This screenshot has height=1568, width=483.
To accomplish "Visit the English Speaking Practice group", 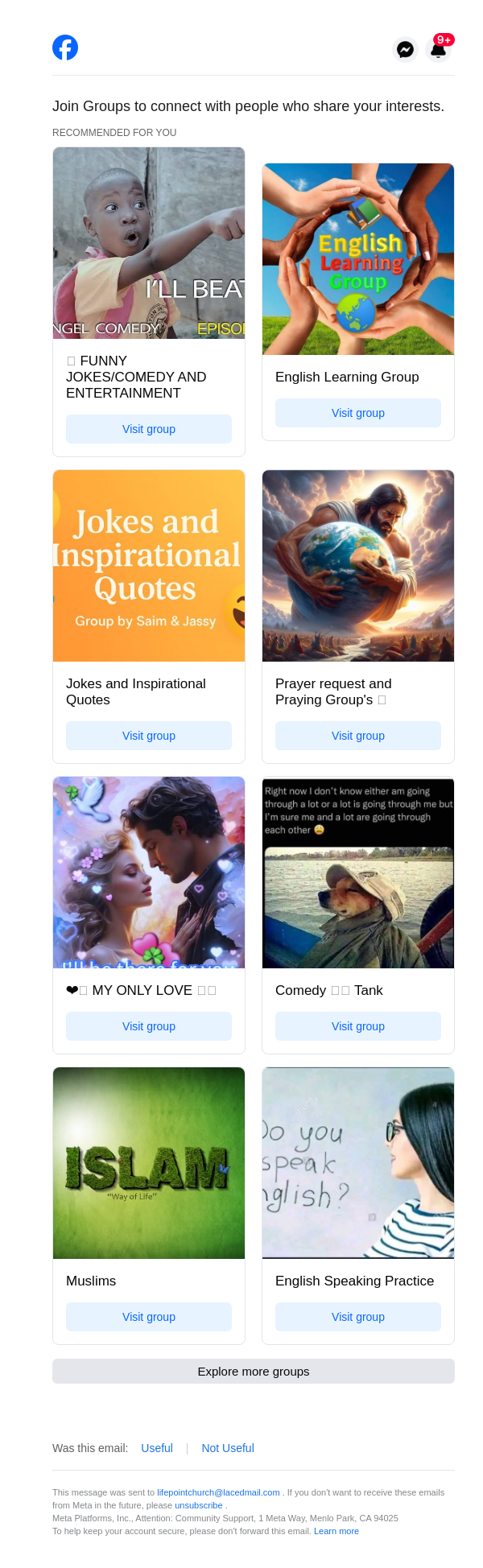I will pos(358,1317).
